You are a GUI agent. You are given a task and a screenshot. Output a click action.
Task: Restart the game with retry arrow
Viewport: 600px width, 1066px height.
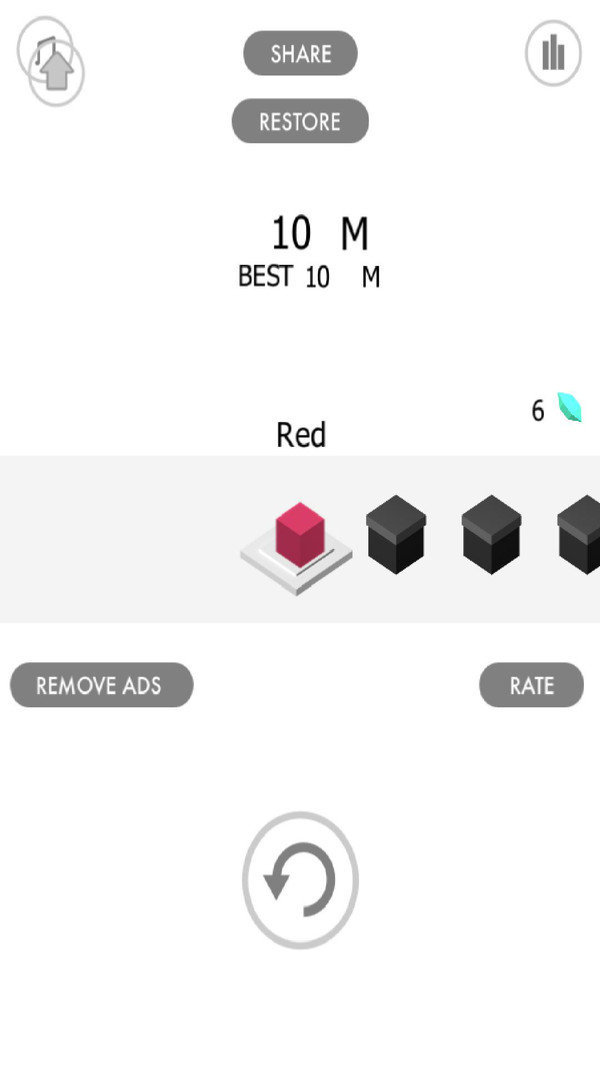click(x=300, y=880)
